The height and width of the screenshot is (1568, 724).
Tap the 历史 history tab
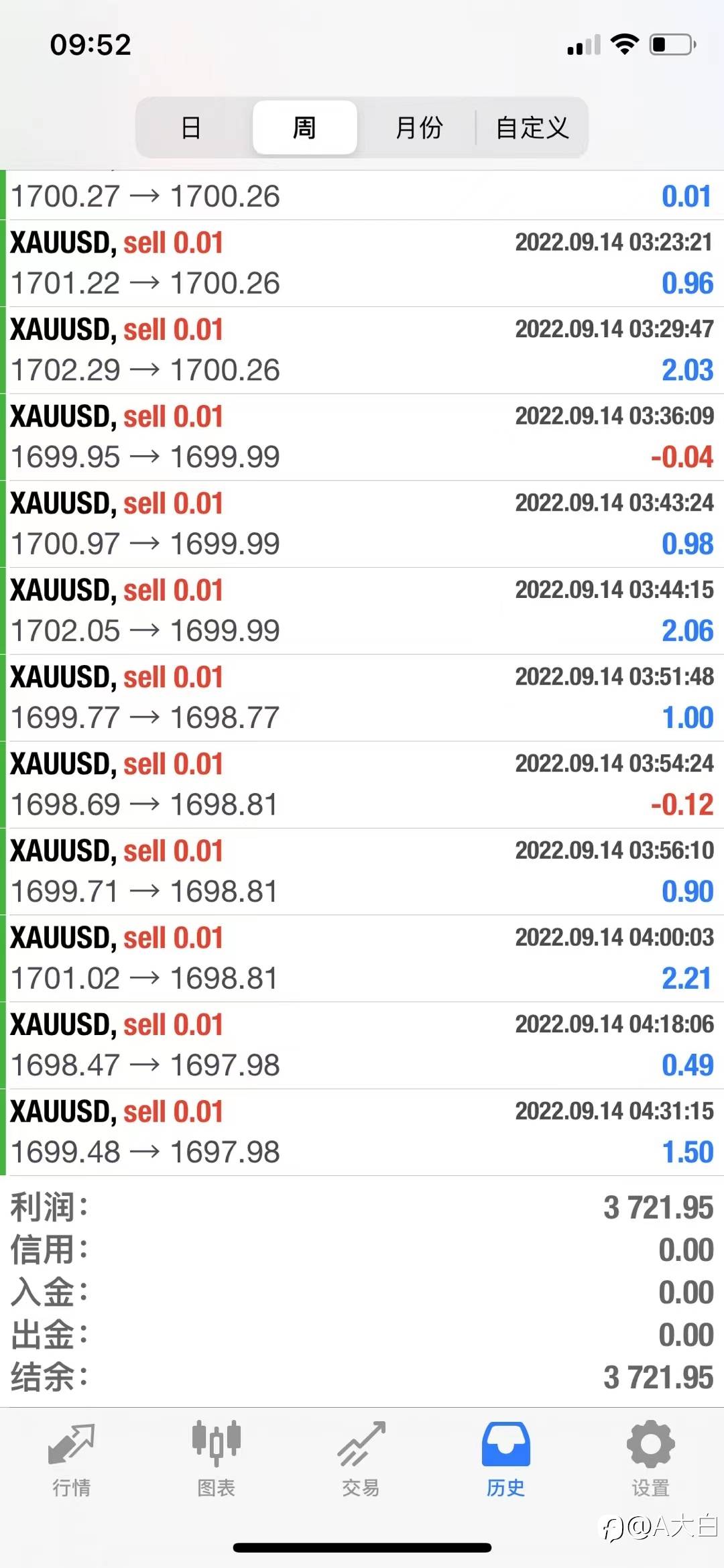pos(506,1459)
